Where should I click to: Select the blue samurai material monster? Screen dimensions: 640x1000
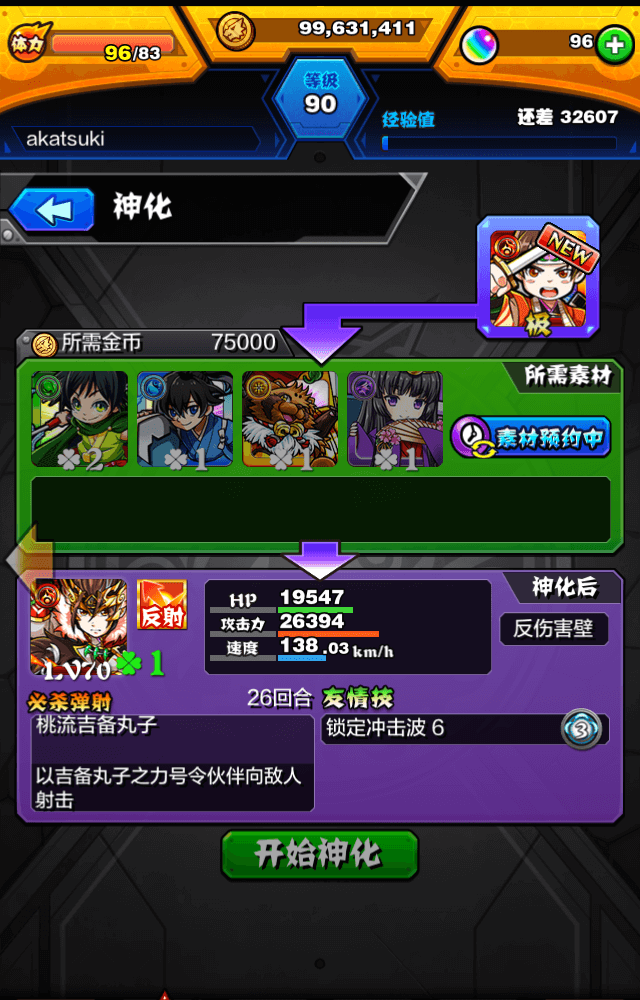[x=185, y=419]
